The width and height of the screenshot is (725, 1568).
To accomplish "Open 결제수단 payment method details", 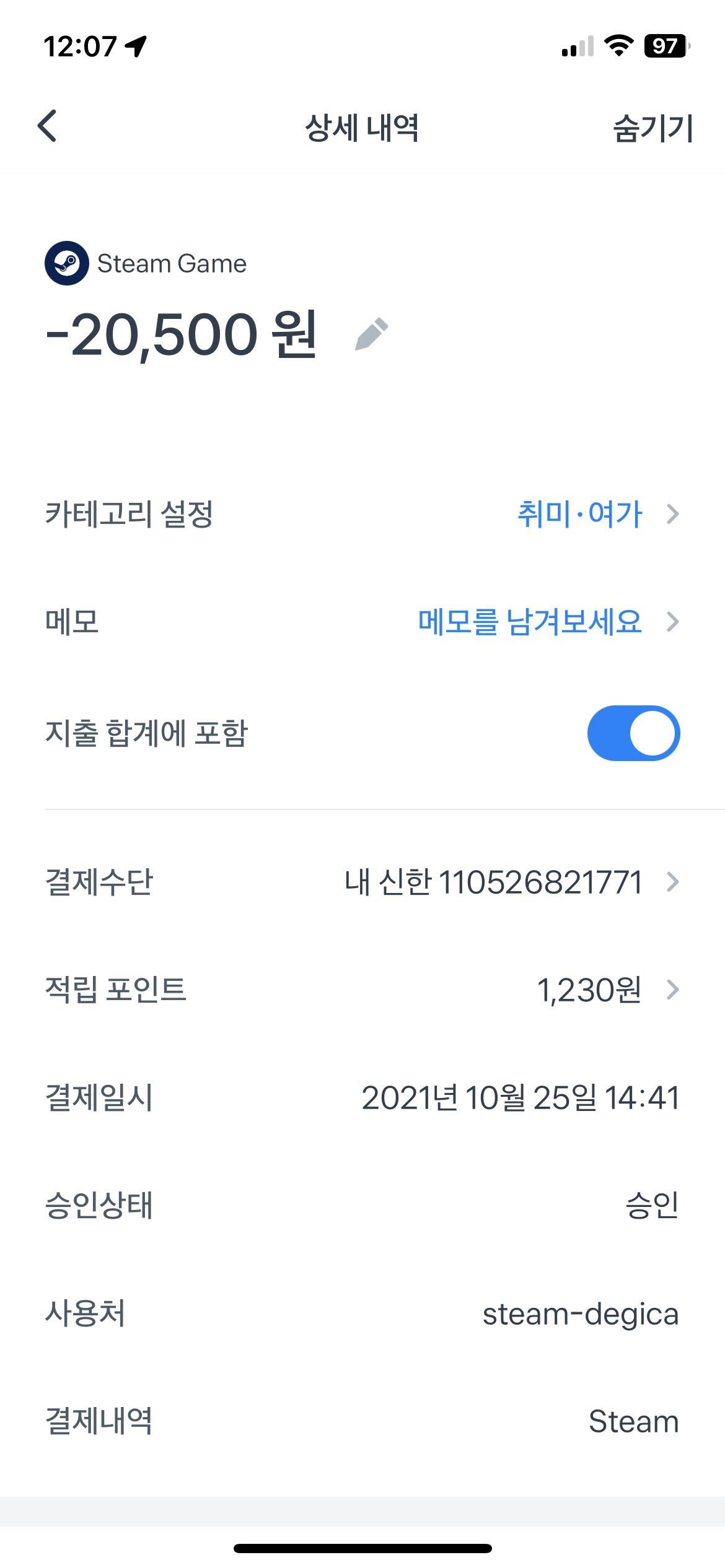I will tap(362, 882).
